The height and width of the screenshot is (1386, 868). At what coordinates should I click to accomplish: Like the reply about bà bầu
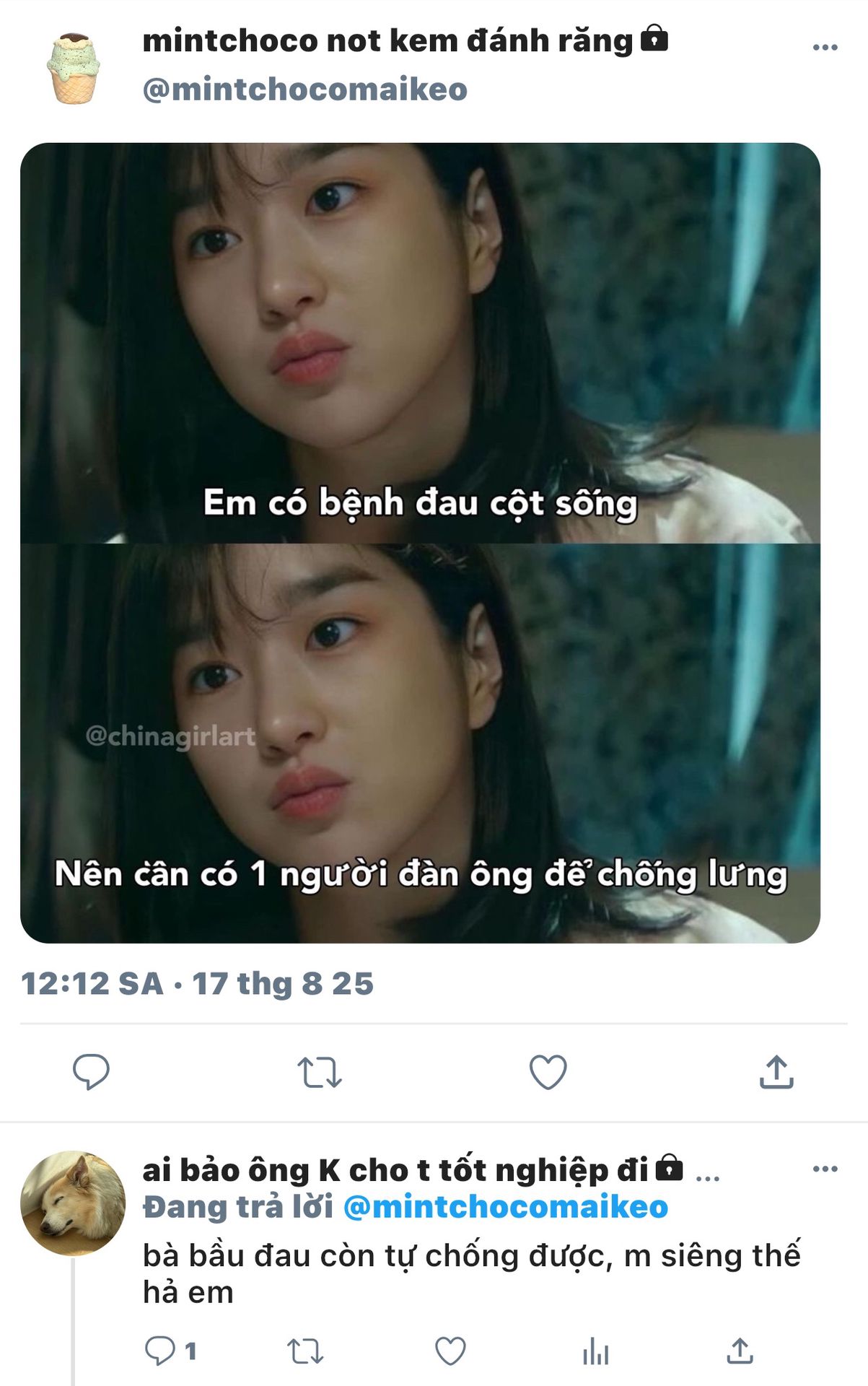click(450, 1351)
